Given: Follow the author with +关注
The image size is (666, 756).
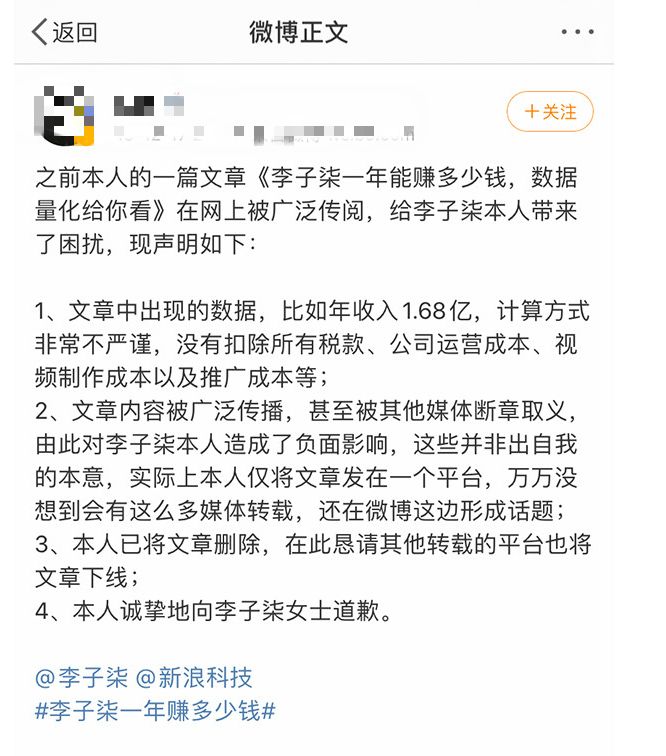Looking at the screenshot, I should pyautogui.click(x=550, y=112).
